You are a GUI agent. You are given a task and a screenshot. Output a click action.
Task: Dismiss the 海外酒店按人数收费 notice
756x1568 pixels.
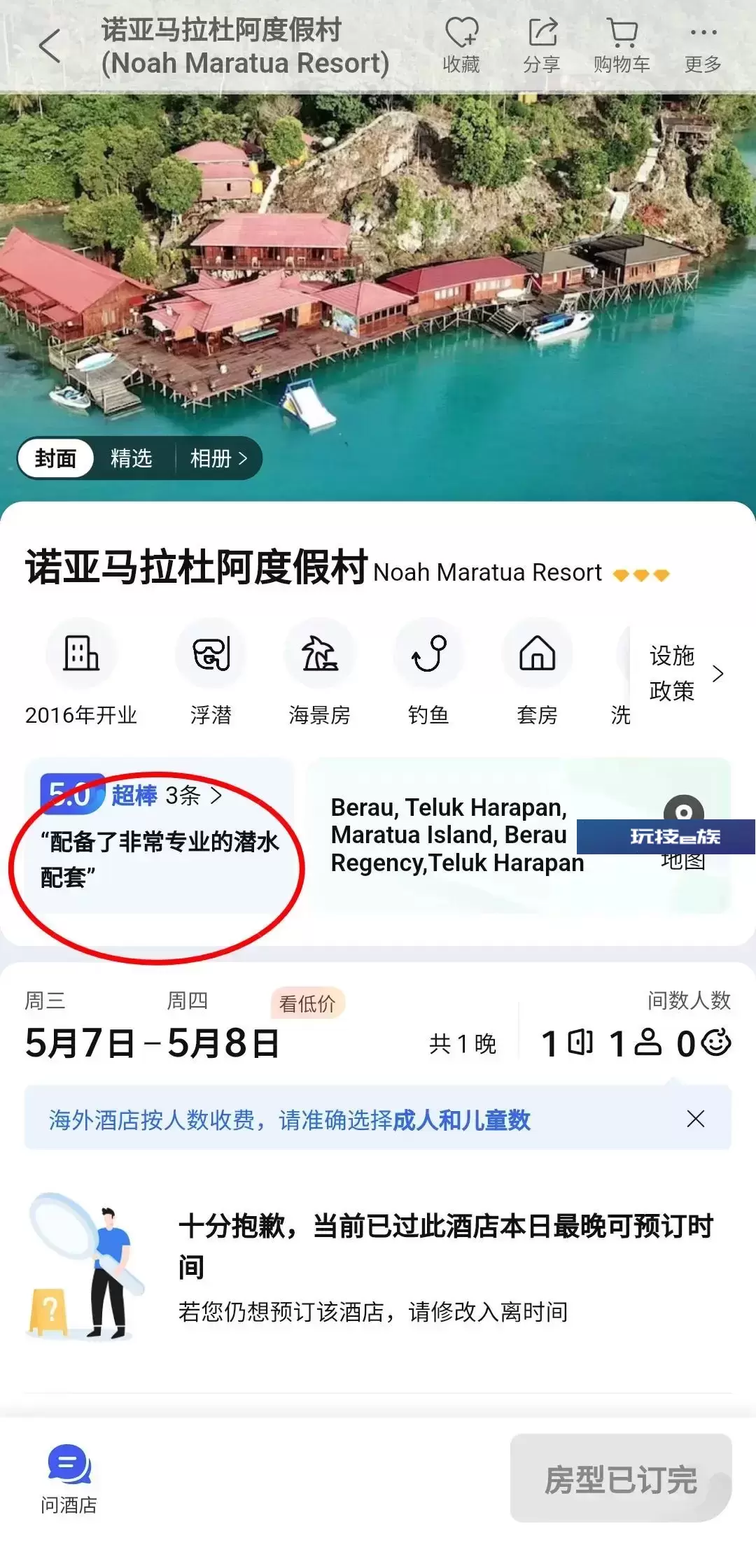point(695,1119)
